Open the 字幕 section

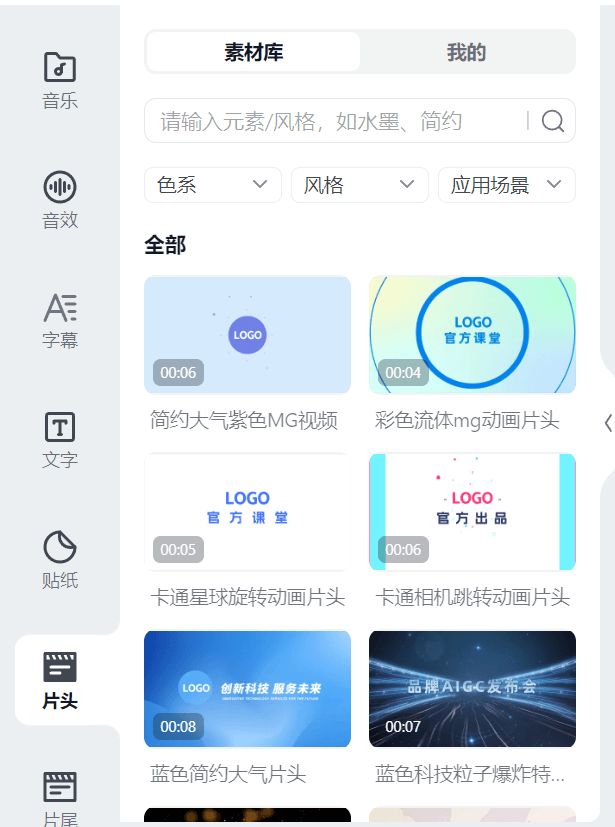click(60, 320)
